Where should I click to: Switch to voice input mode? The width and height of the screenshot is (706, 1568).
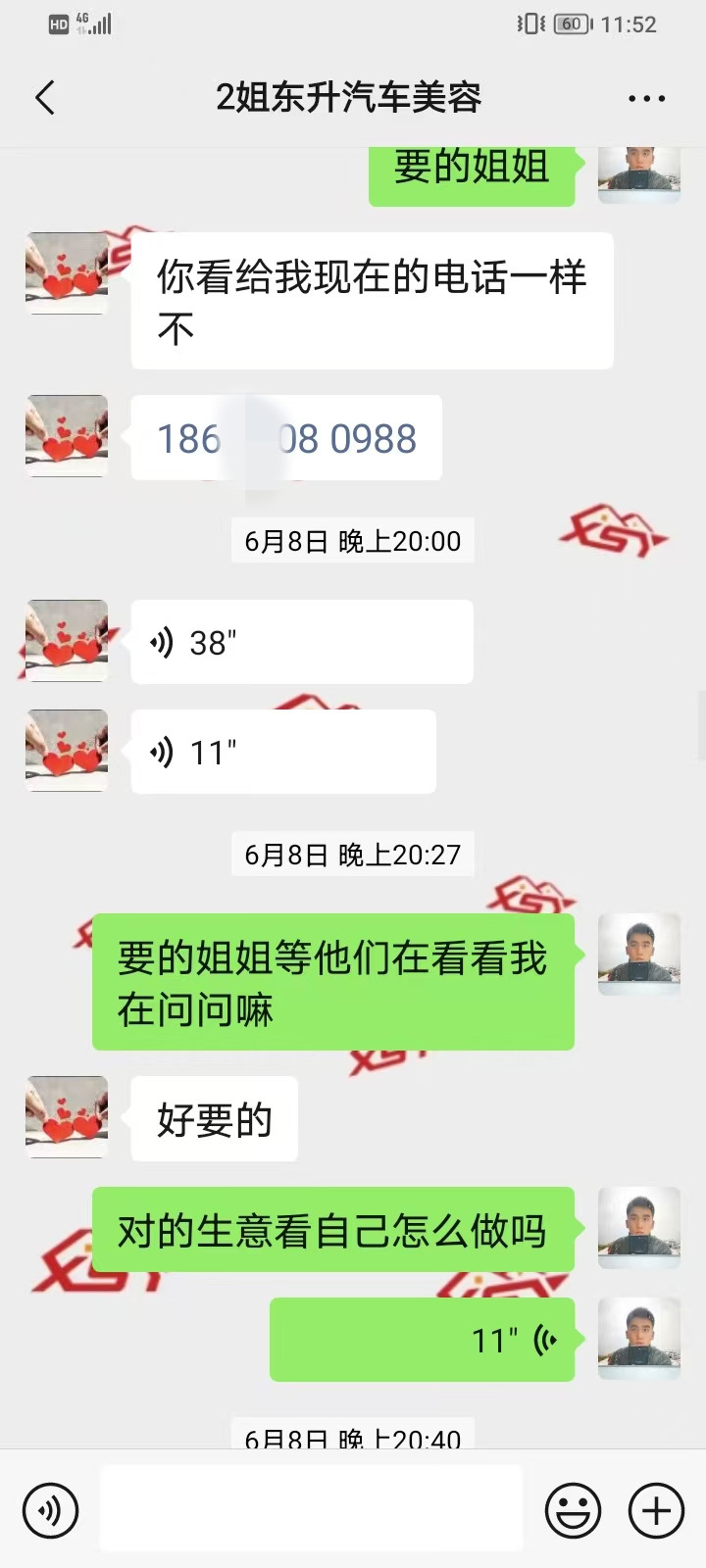(x=50, y=1510)
